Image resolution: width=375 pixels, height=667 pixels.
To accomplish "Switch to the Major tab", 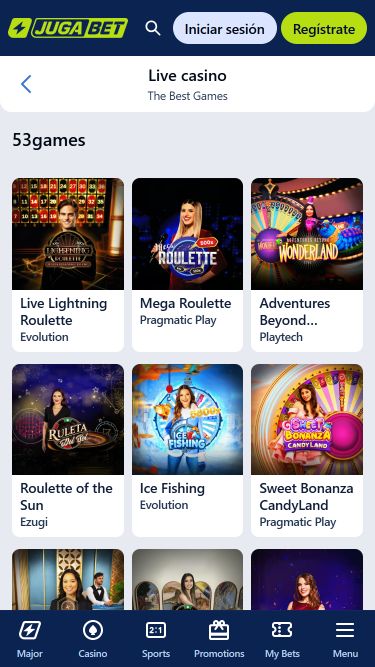I will (x=30, y=639).
